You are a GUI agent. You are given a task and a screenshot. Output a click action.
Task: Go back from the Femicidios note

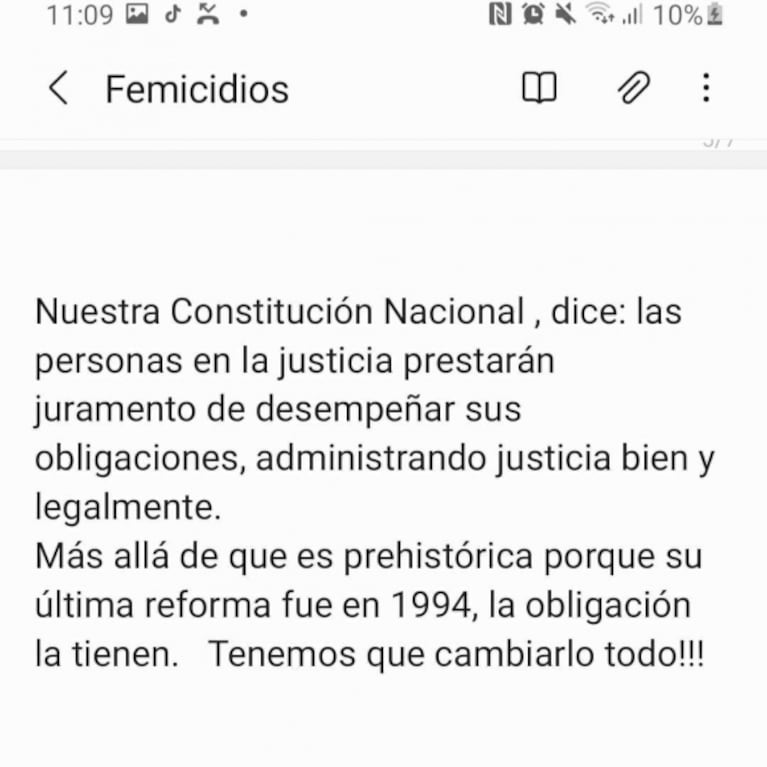[58, 89]
